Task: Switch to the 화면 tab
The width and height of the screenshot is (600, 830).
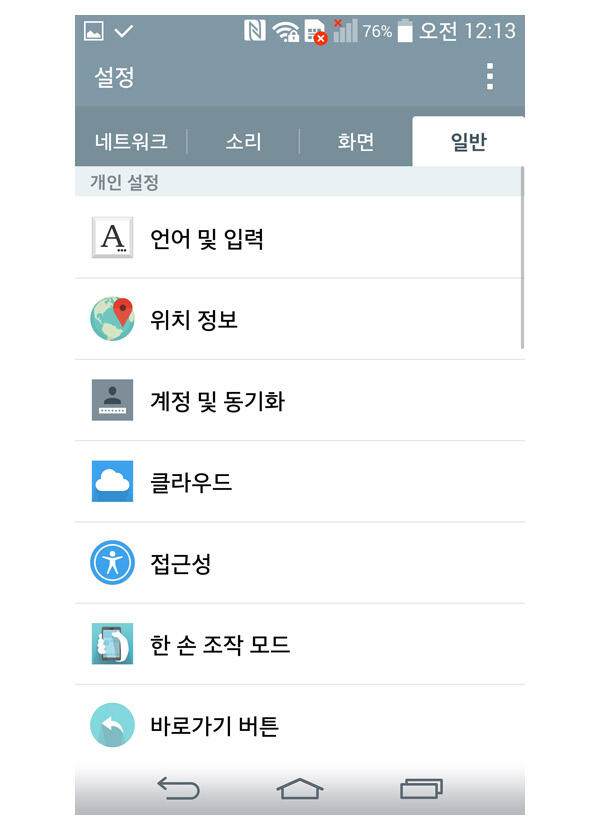Action: click(356, 141)
